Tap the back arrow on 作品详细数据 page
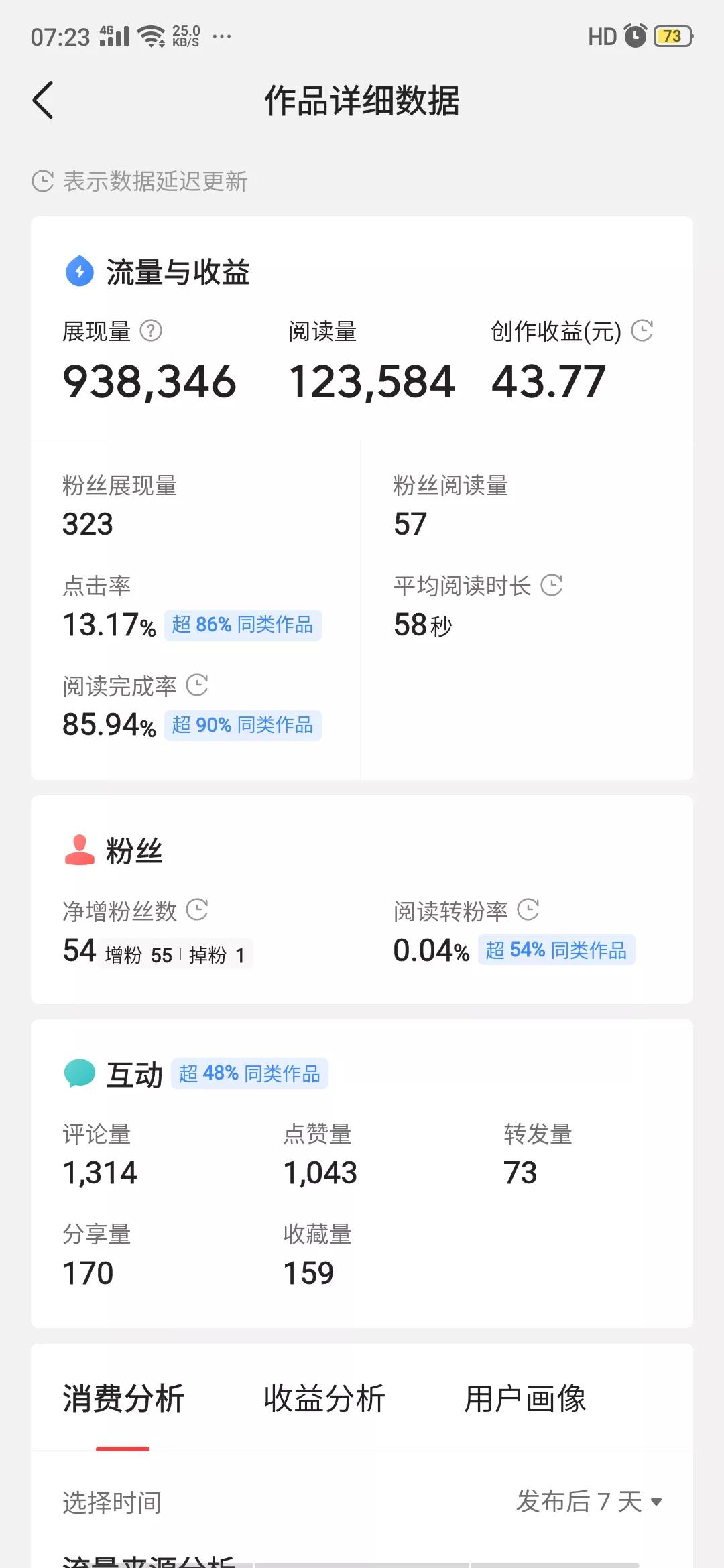724x1568 pixels. click(42, 101)
